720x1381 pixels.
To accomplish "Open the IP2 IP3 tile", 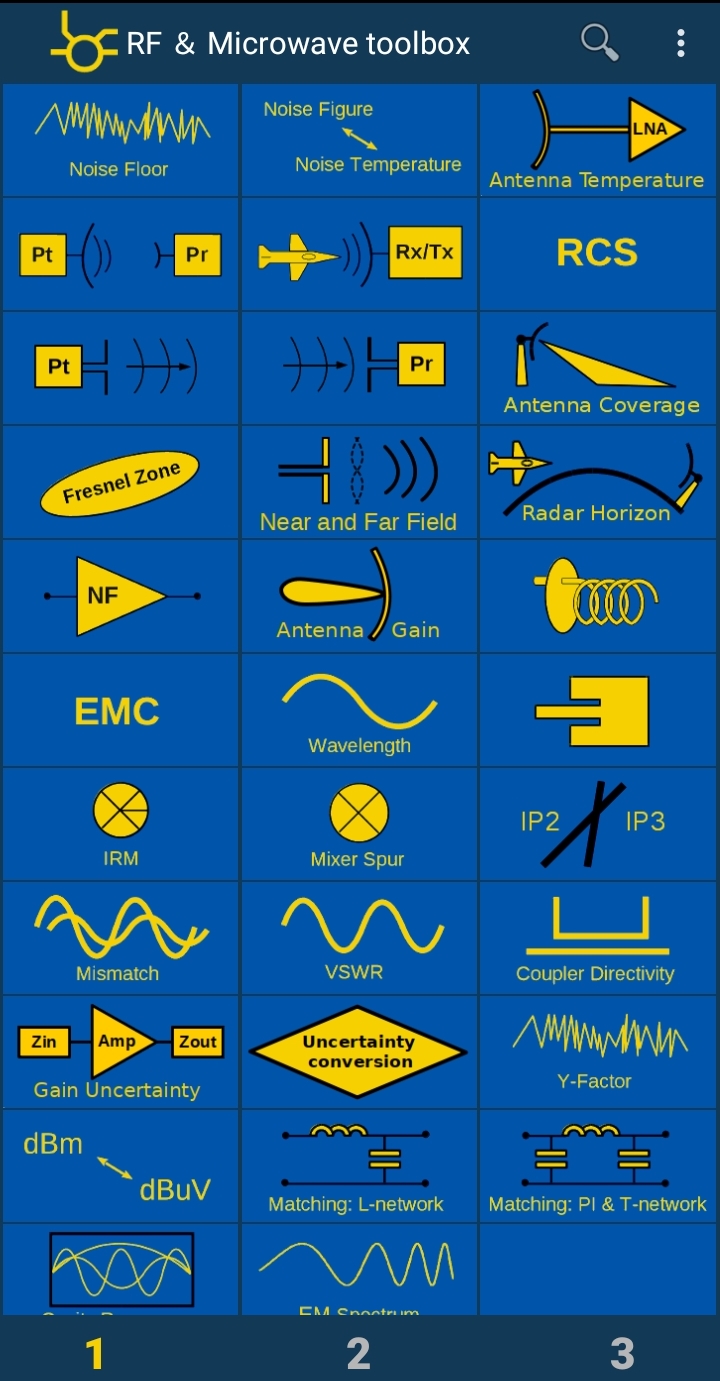I will 598,824.
